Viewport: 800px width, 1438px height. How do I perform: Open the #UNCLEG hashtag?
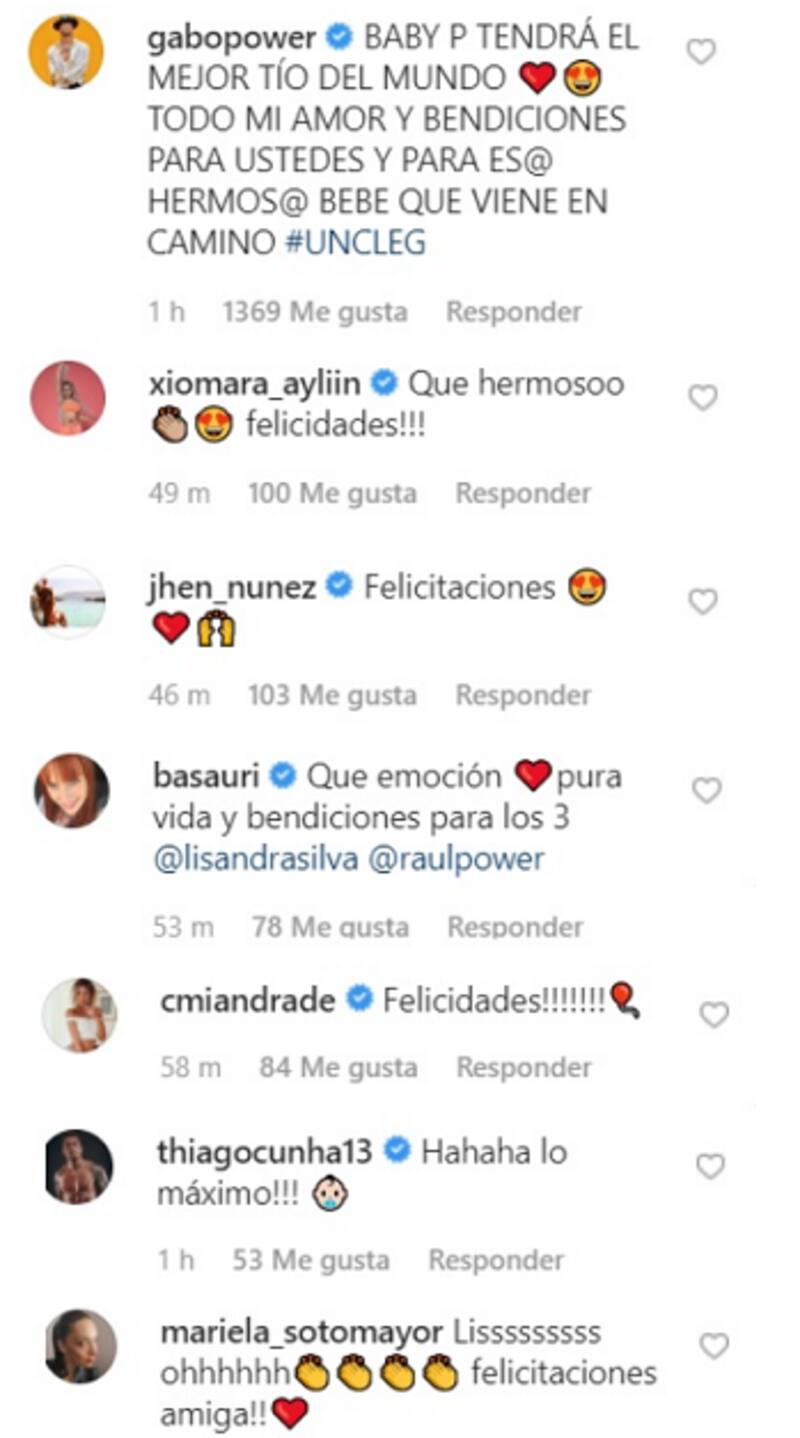click(x=355, y=242)
